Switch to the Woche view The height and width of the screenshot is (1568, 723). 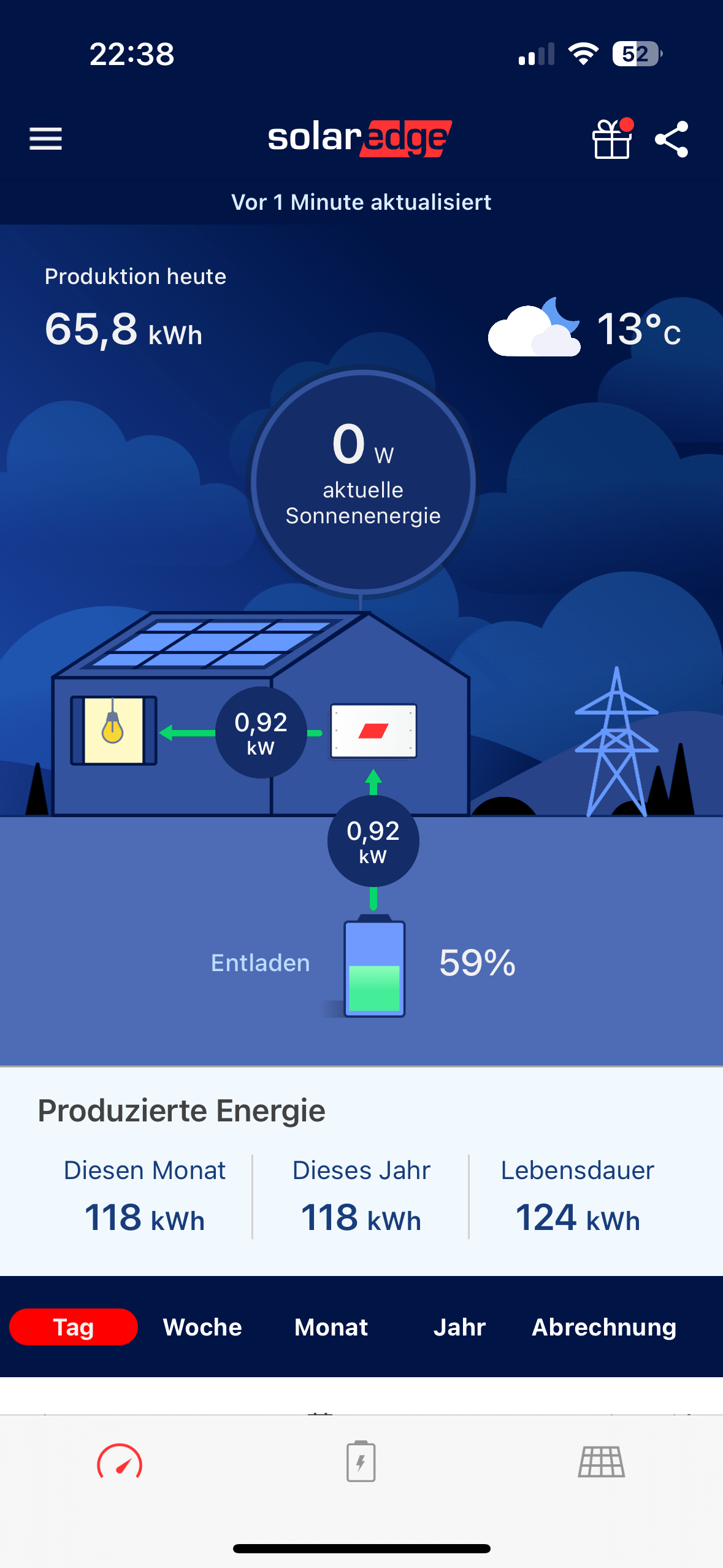pyautogui.click(x=202, y=1327)
